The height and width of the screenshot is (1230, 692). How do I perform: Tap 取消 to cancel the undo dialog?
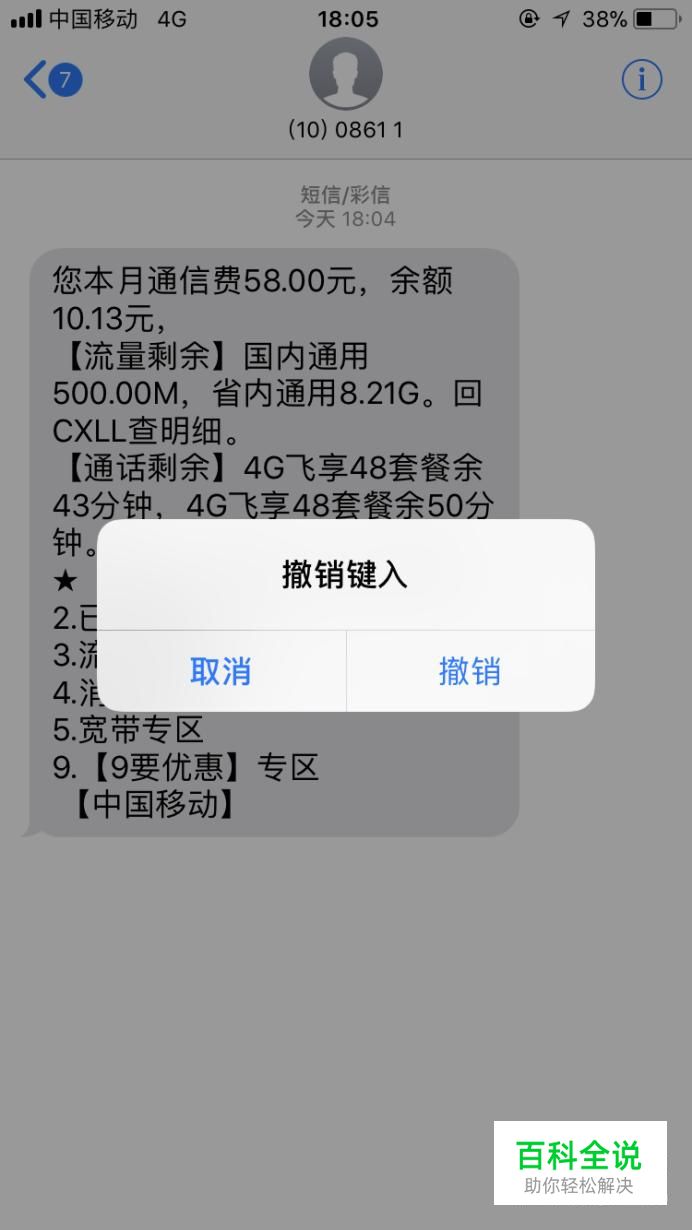(x=221, y=671)
